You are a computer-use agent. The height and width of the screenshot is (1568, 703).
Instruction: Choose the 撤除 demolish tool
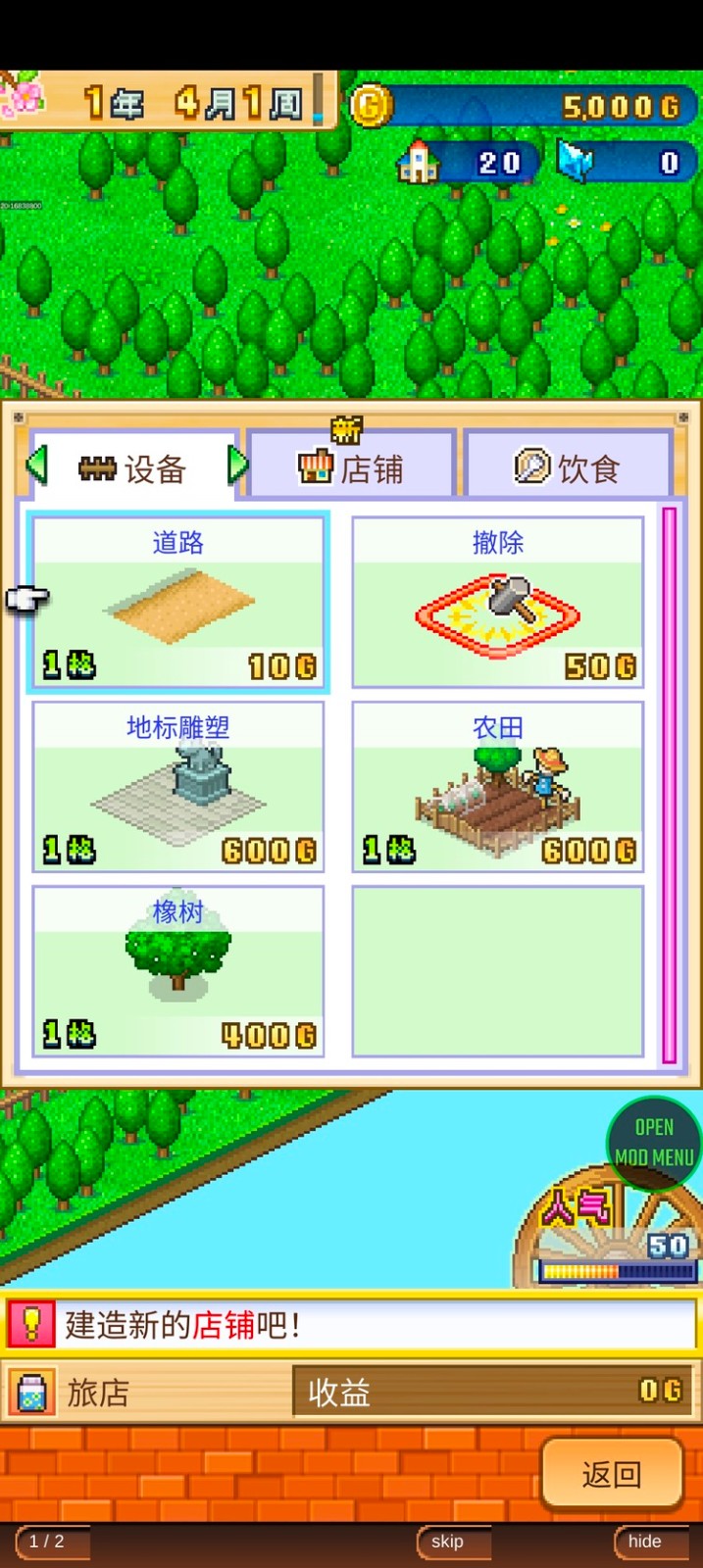point(498,602)
